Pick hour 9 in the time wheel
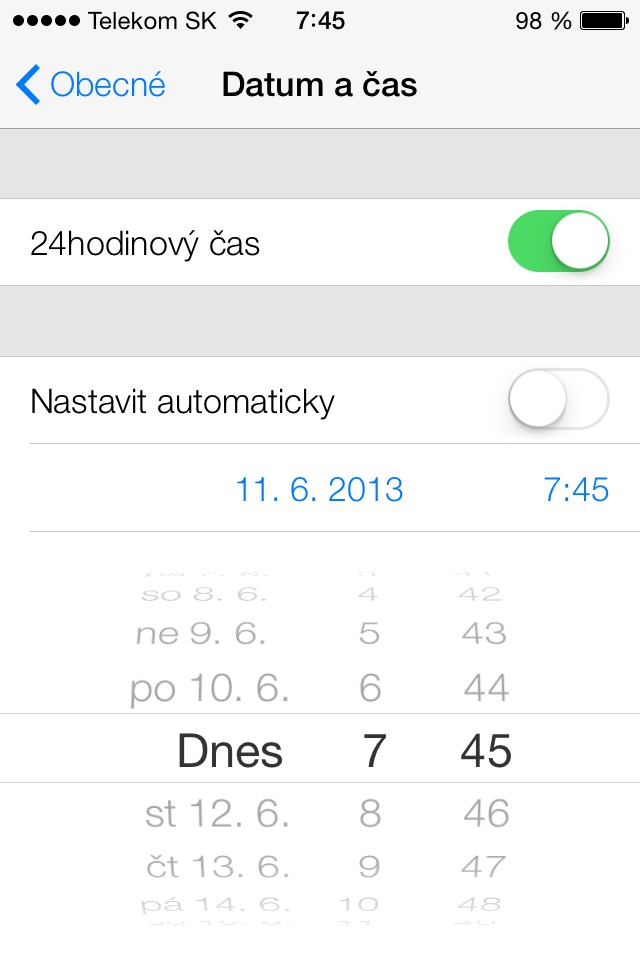Screen dimensions: 640x960 pos(370,866)
